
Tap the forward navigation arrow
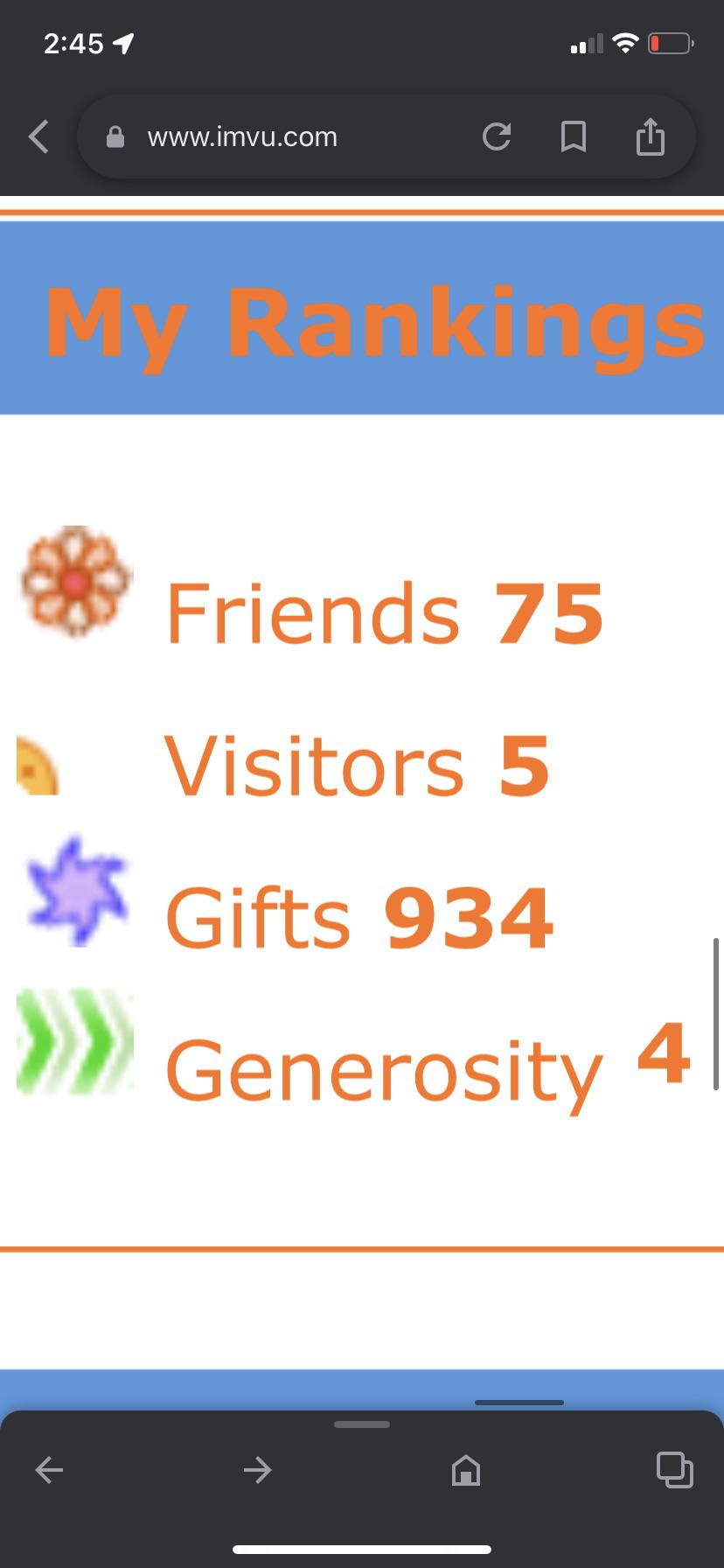click(257, 1470)
